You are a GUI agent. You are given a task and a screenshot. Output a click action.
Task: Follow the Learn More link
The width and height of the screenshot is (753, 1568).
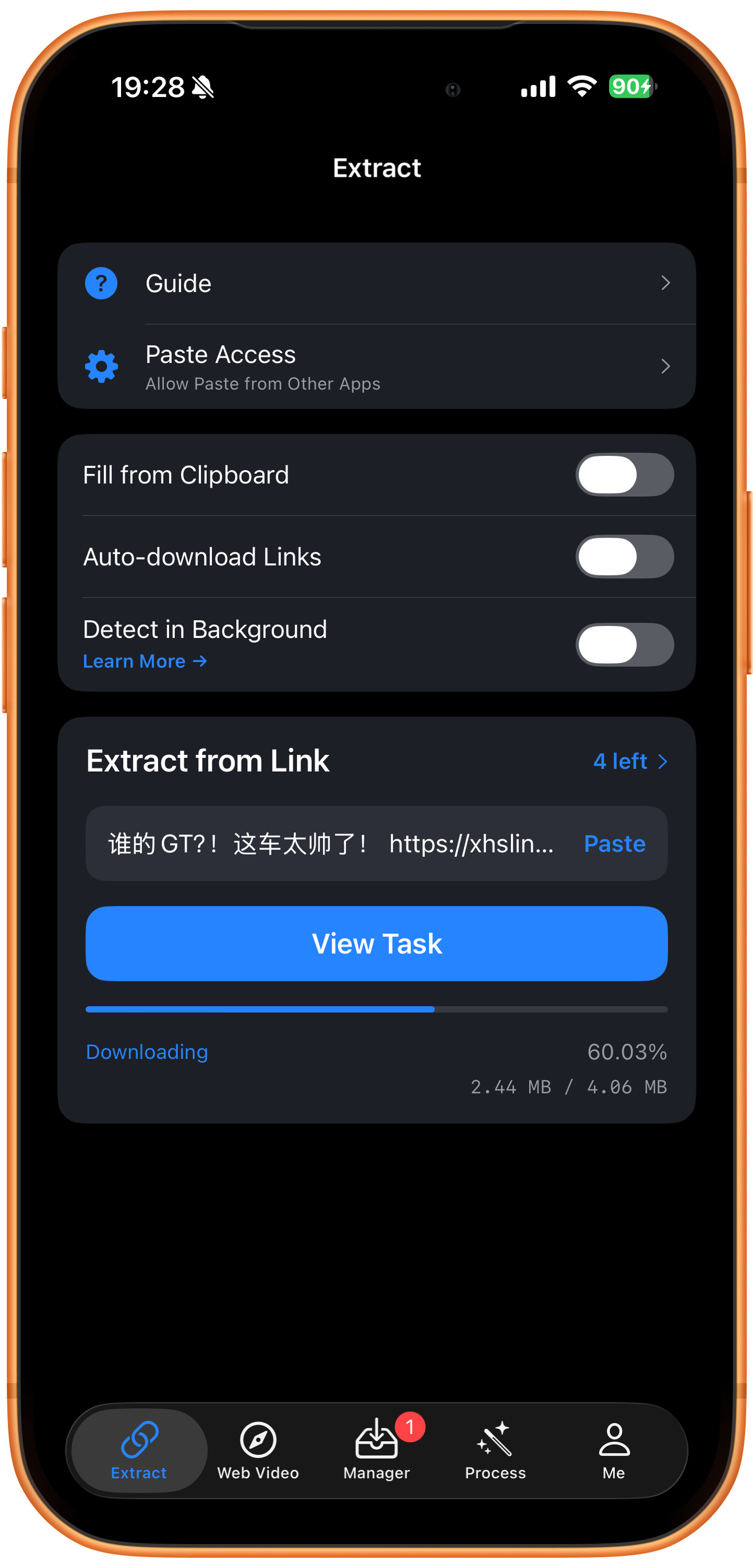[x=145, y=661]
